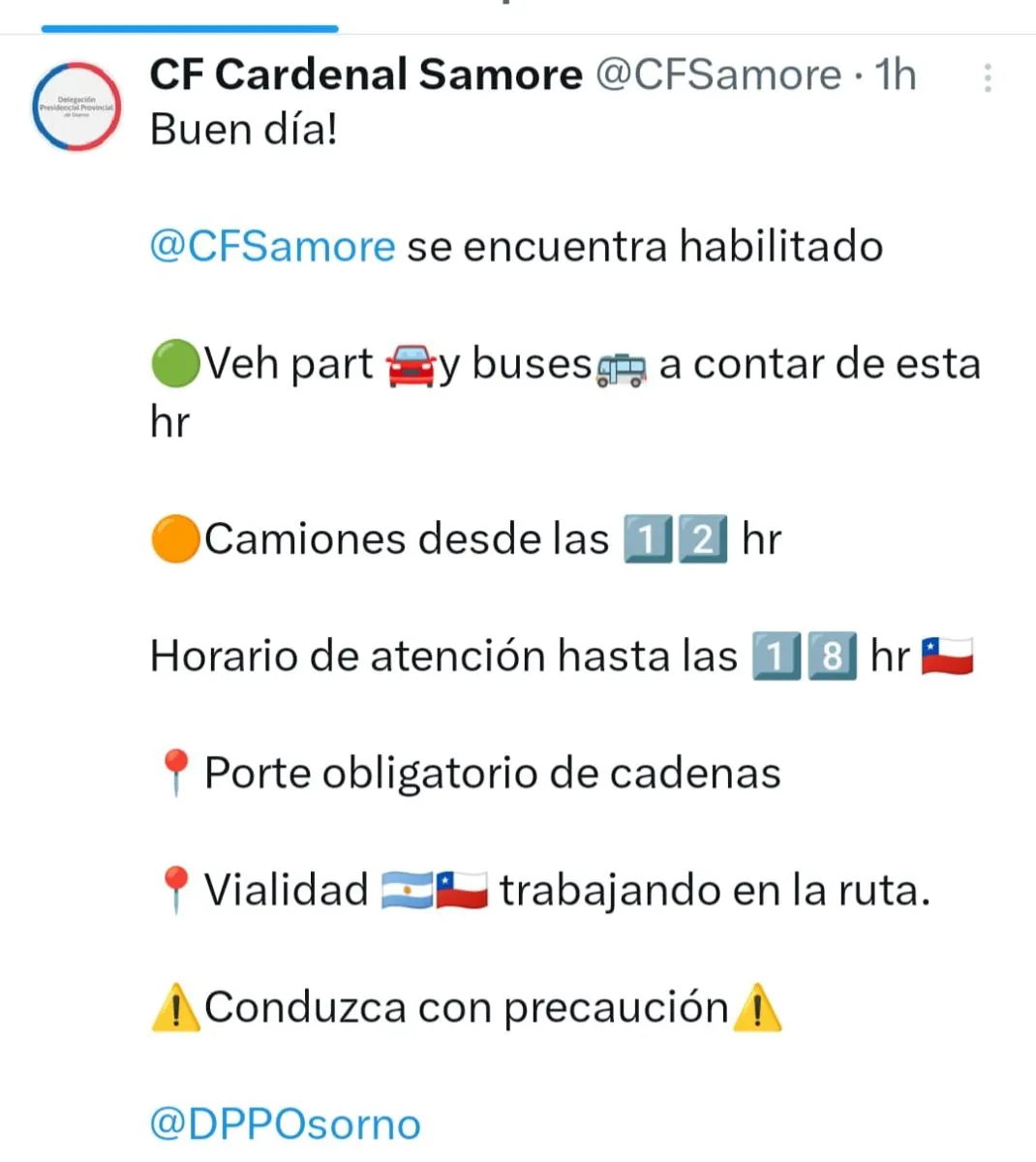Open the @DPPOsorno mention link

[286, 1124]
